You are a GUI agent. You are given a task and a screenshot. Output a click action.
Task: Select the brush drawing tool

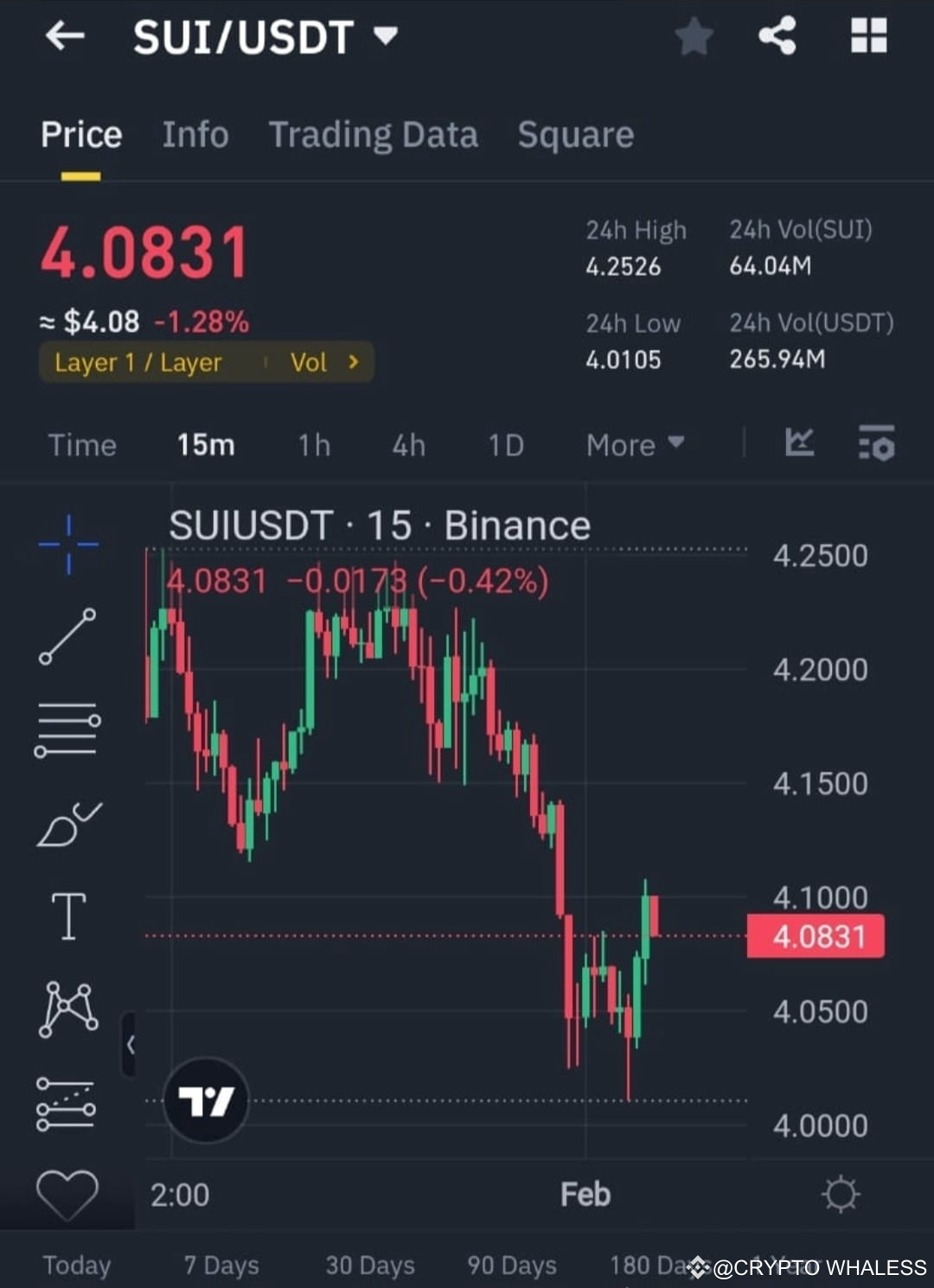click(x=67, y=821)
